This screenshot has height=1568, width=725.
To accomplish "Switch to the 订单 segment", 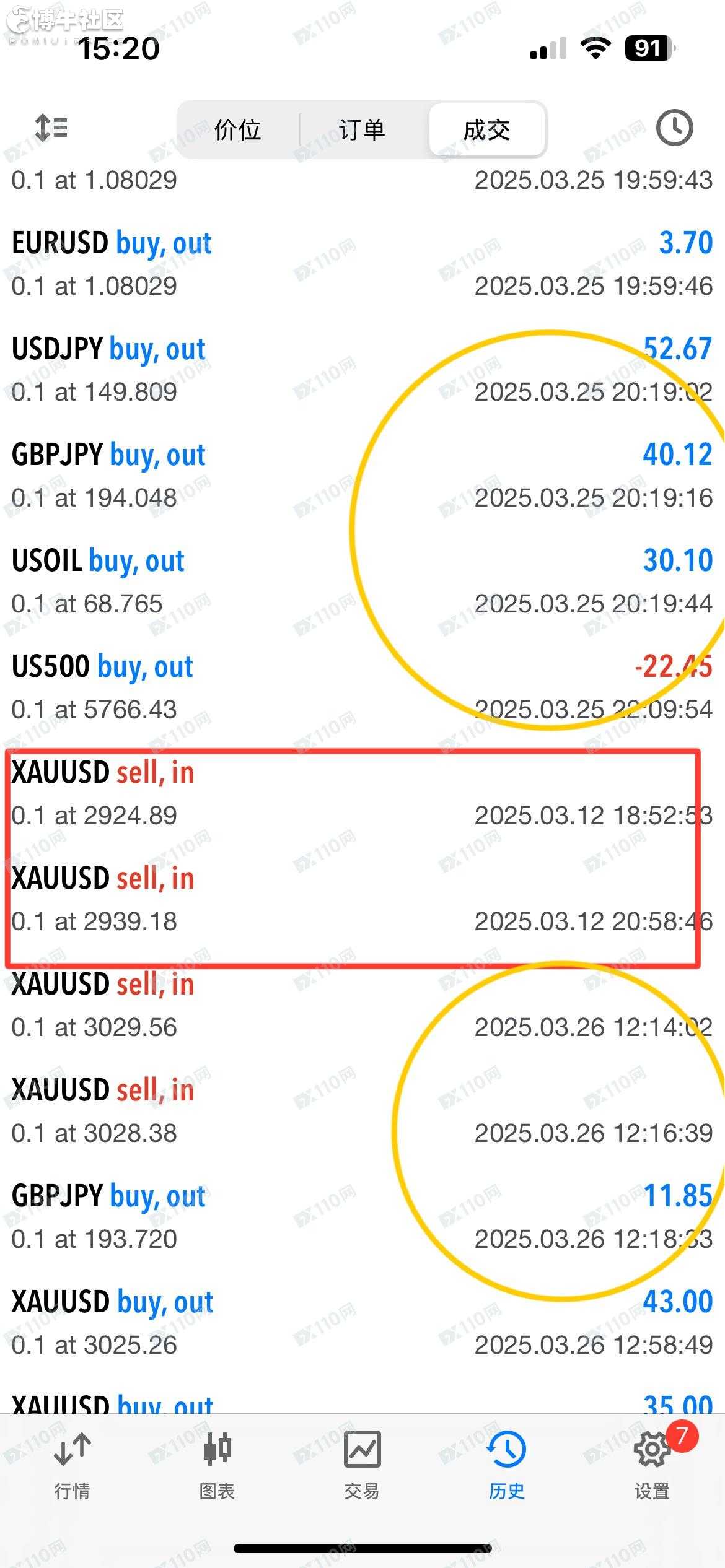I will (x=362, y=129).
